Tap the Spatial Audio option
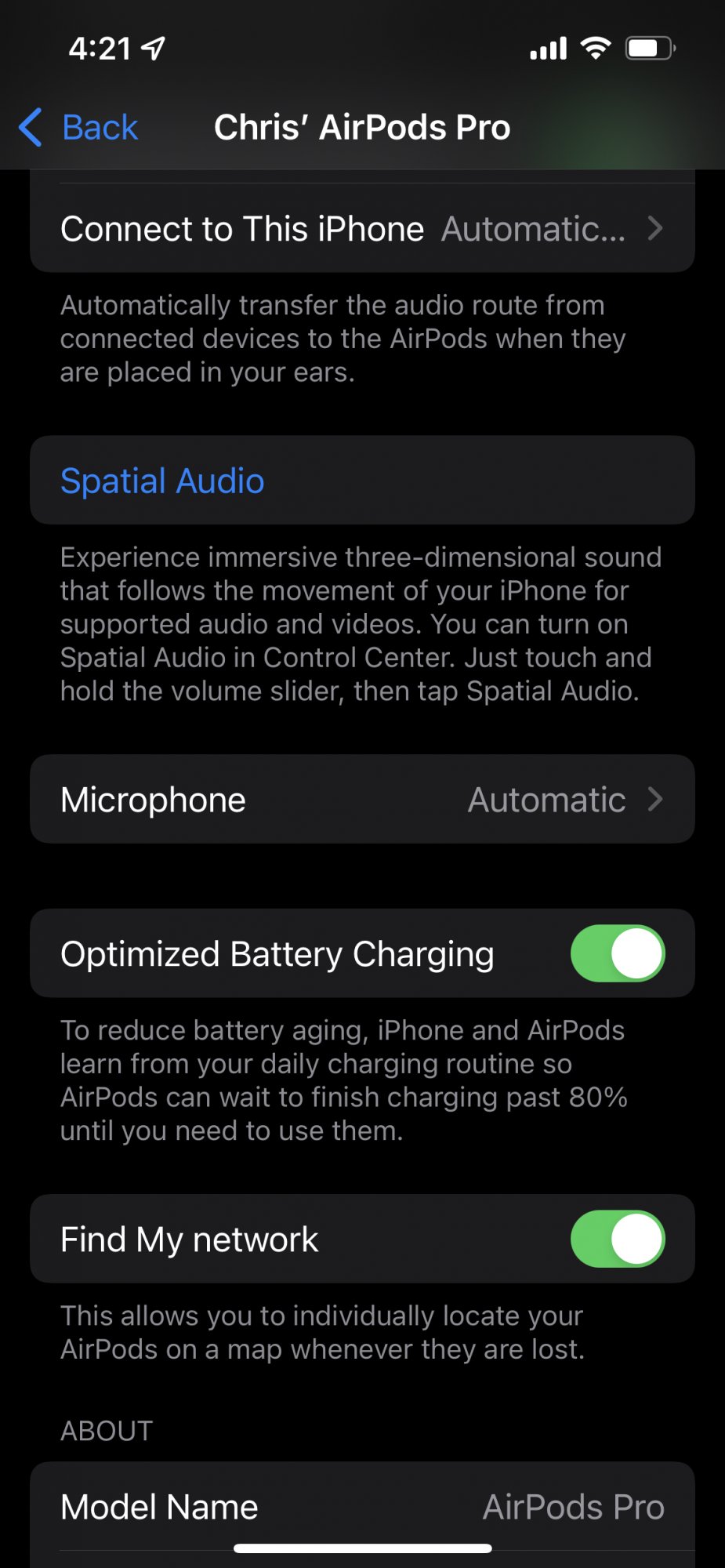The height and width of the screenshot is (1568, 725). [362, 481]
